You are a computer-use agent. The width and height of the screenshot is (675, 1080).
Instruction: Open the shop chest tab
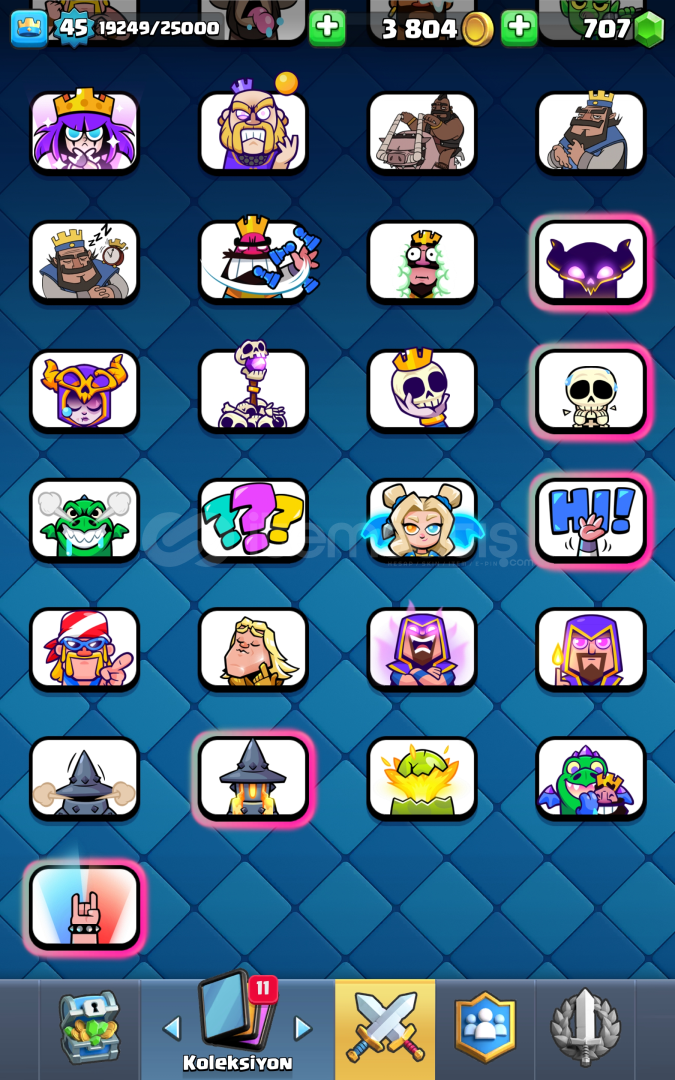pyautogui.click(x=89, y=1027)
